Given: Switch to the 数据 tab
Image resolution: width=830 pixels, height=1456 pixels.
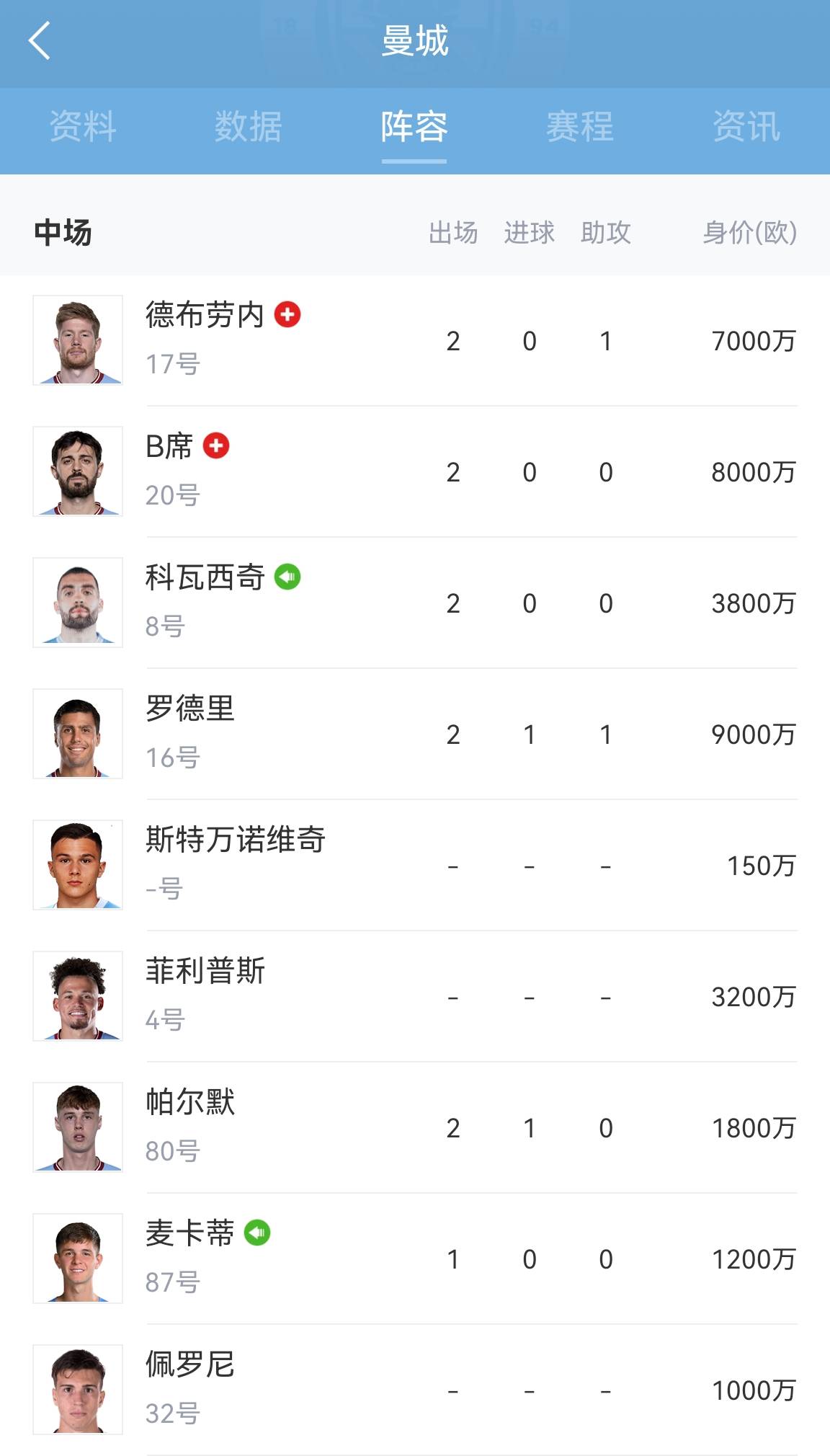Looking at the screenshot, I should (x=249, y=127).
